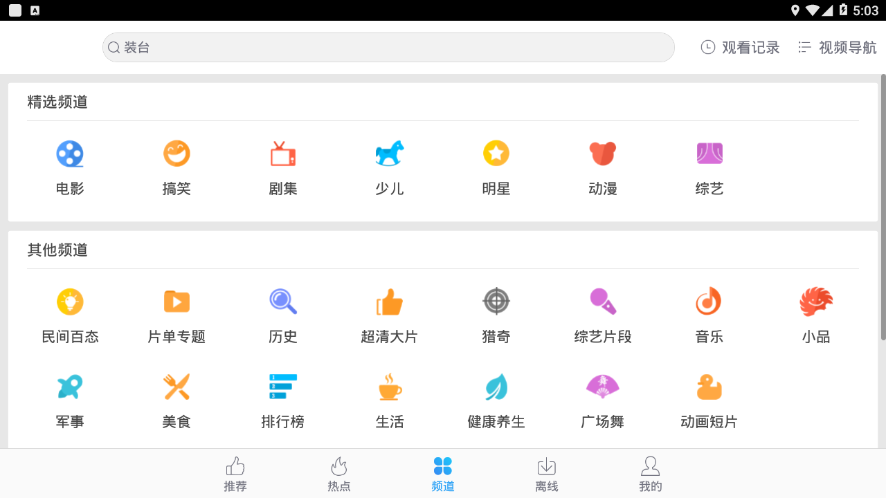Switch to the 推荐 tab

235,474
